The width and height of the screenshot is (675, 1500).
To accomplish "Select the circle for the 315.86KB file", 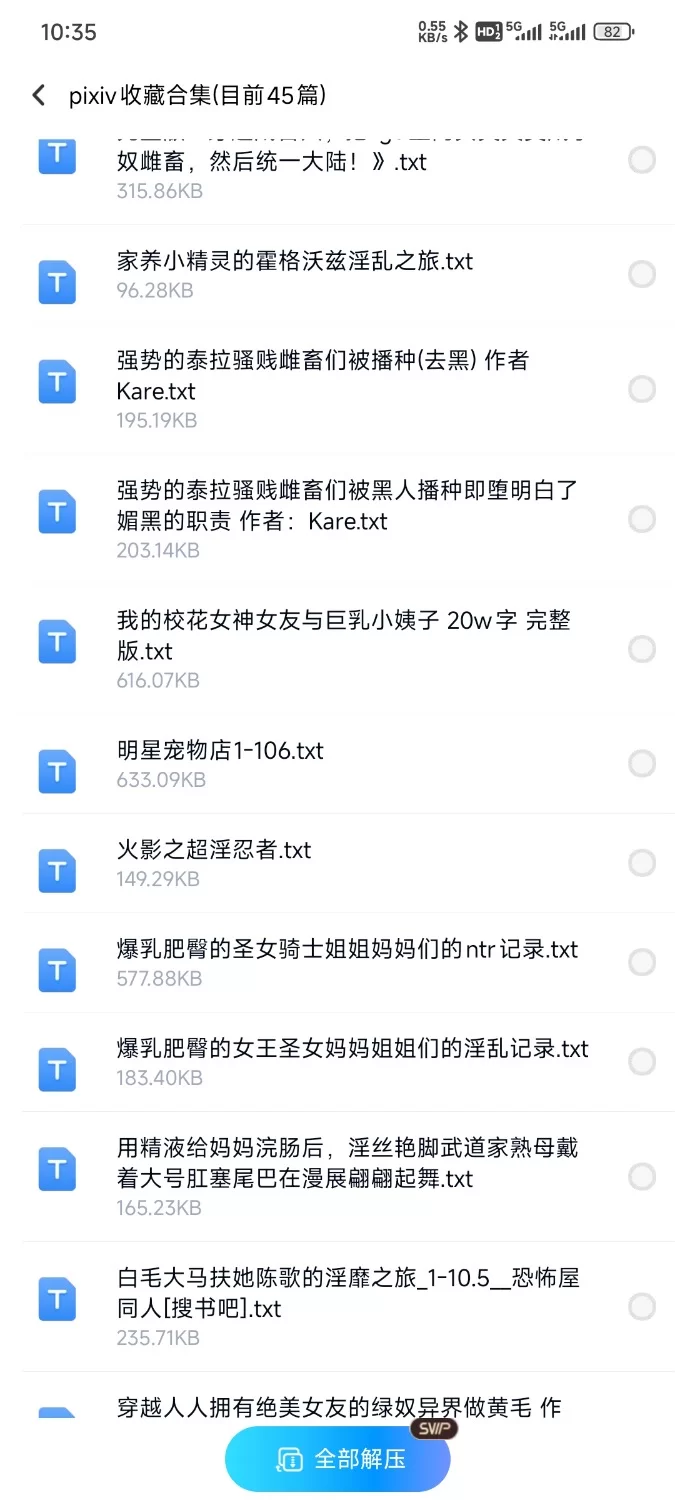I will click(x=641, y=160).
